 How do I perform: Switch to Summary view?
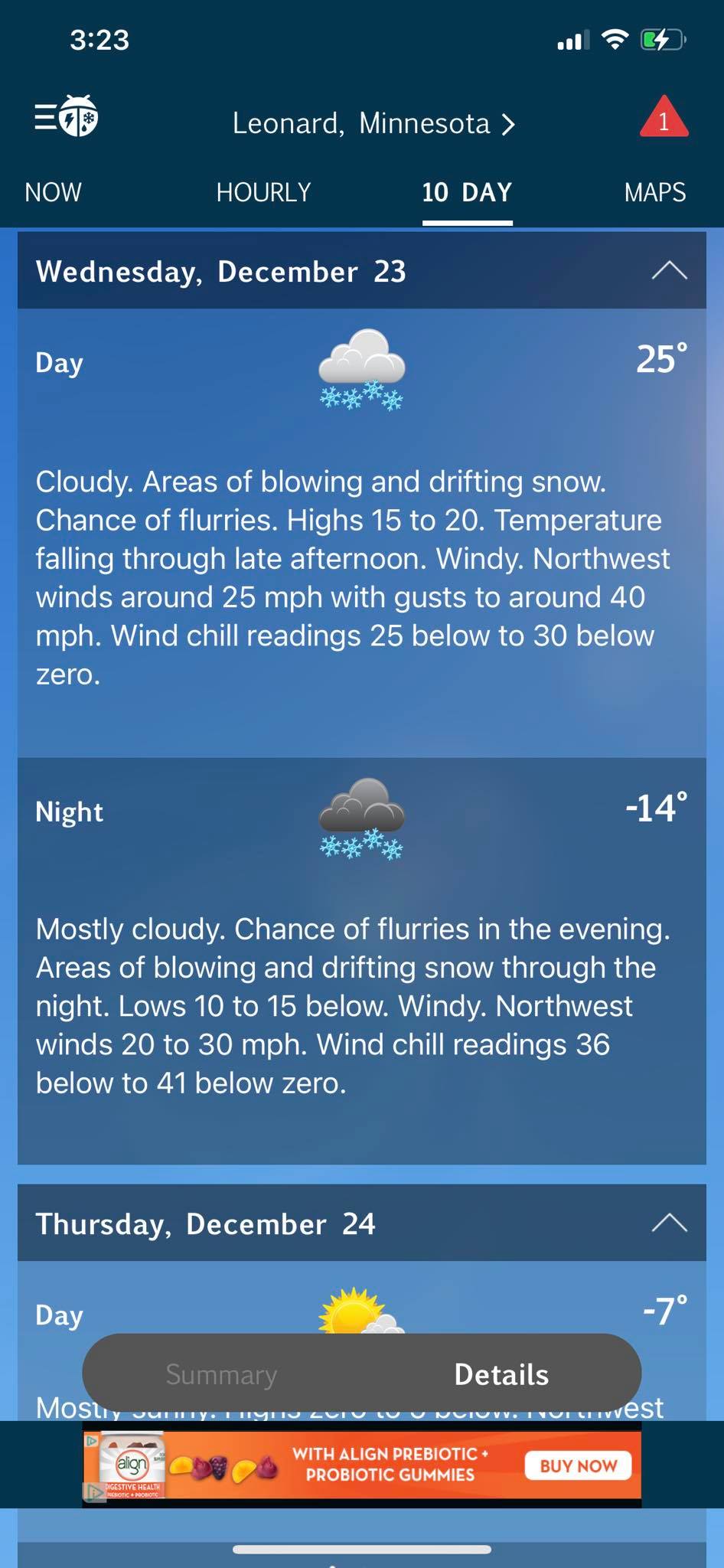point(221,1374)
